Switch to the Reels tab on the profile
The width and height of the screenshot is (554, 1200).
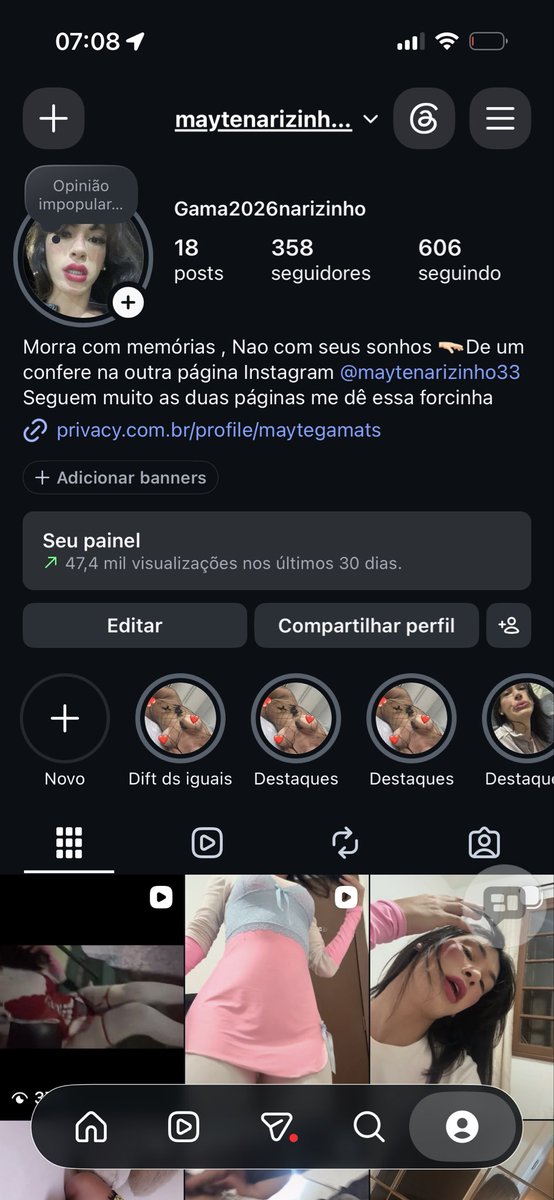click(207, 843)
